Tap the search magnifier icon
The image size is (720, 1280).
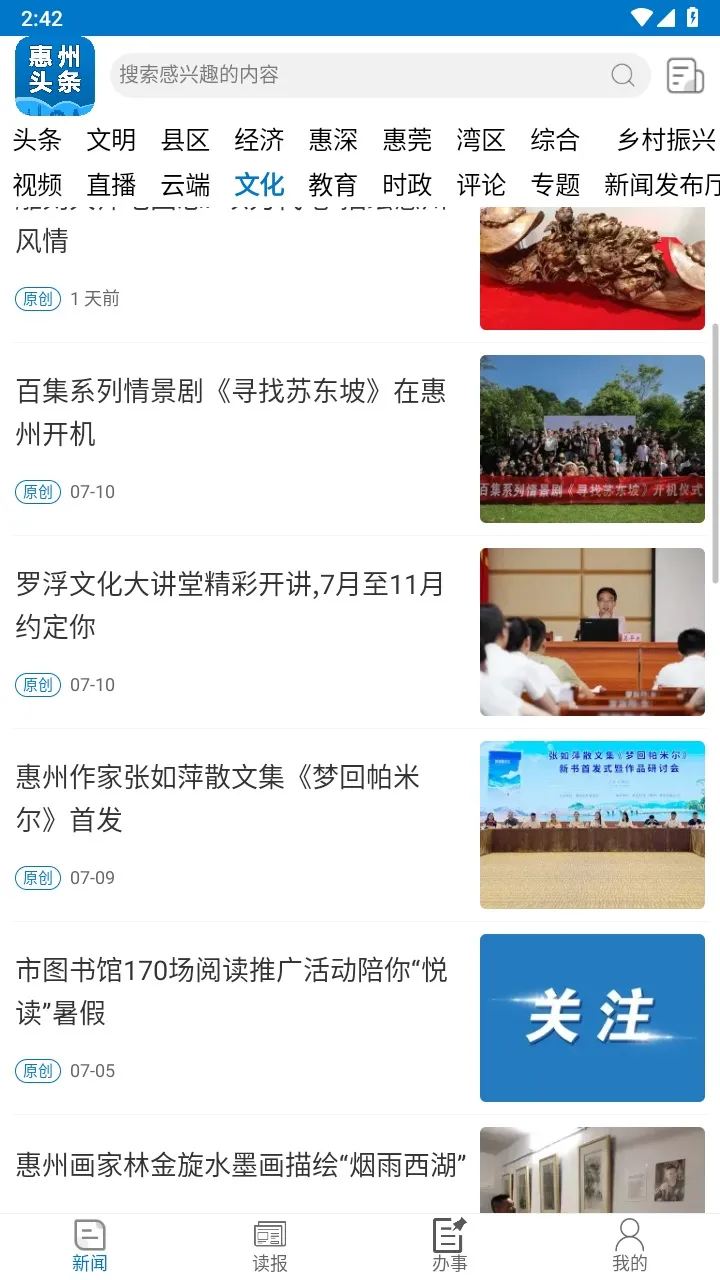[x=622, y=75]
